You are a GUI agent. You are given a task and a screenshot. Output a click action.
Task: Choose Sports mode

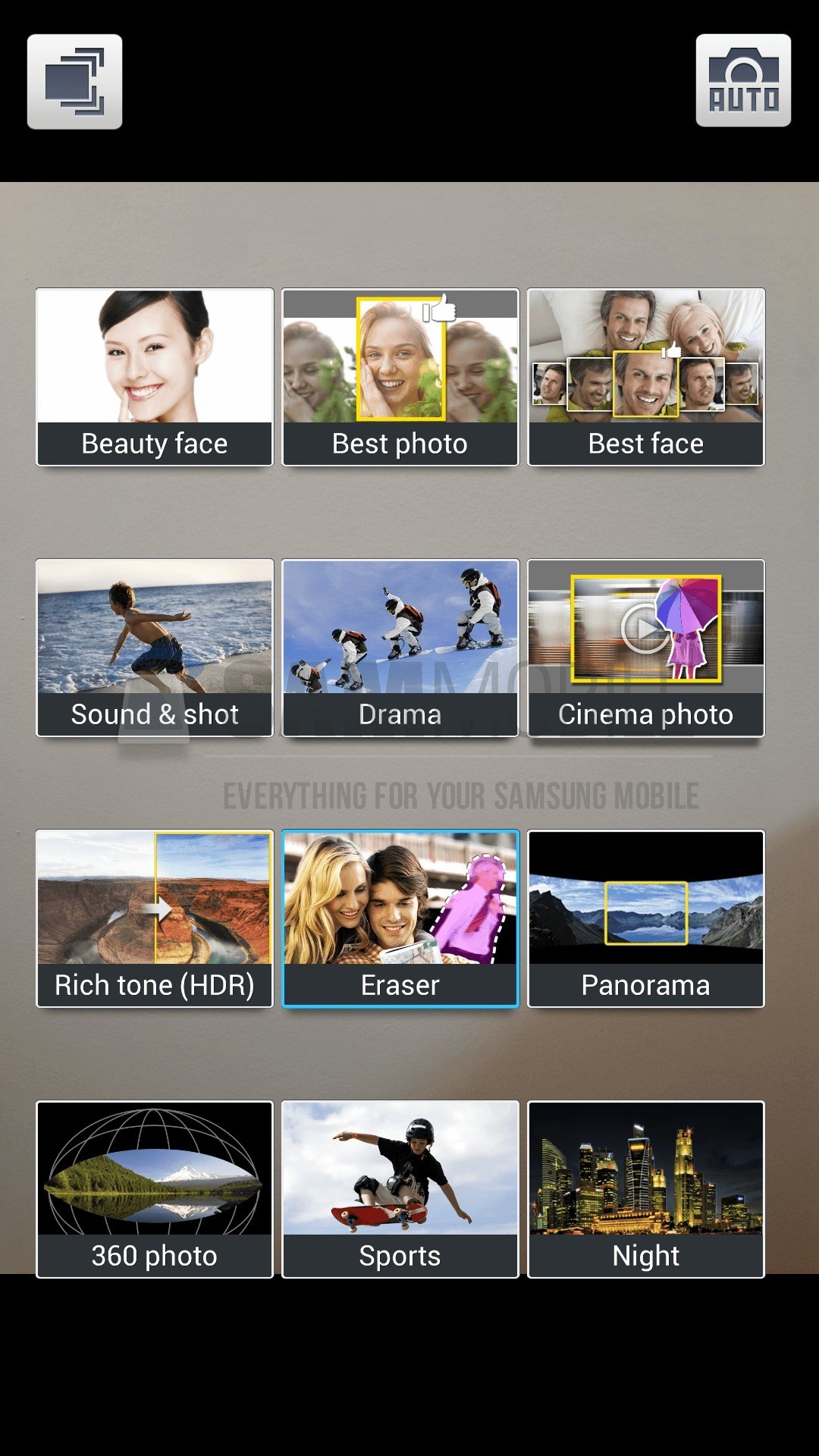(x=400, y=1189)
